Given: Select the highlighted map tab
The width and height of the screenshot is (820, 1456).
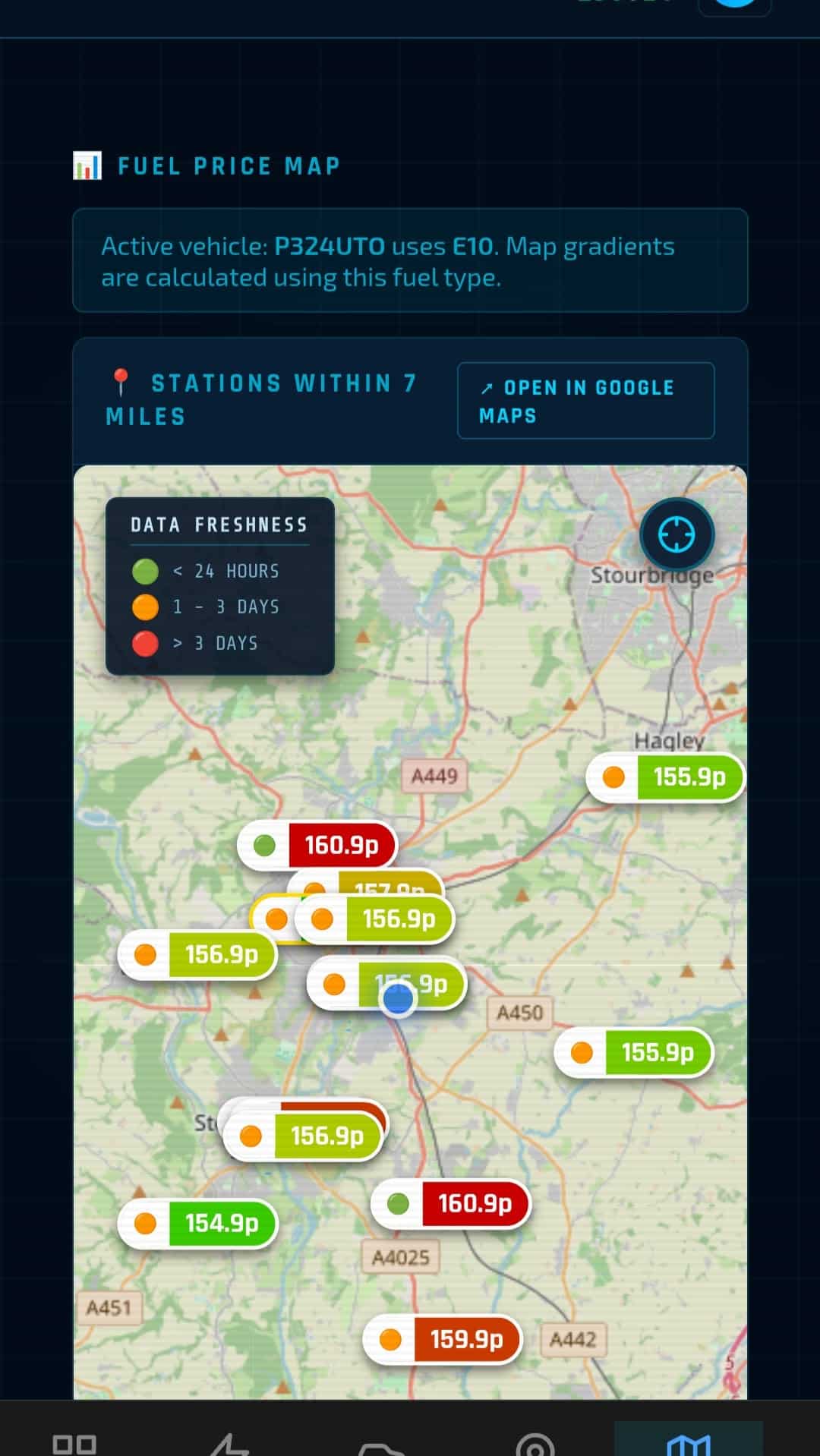Looking at the screenshot, I should coord(688,1442).
